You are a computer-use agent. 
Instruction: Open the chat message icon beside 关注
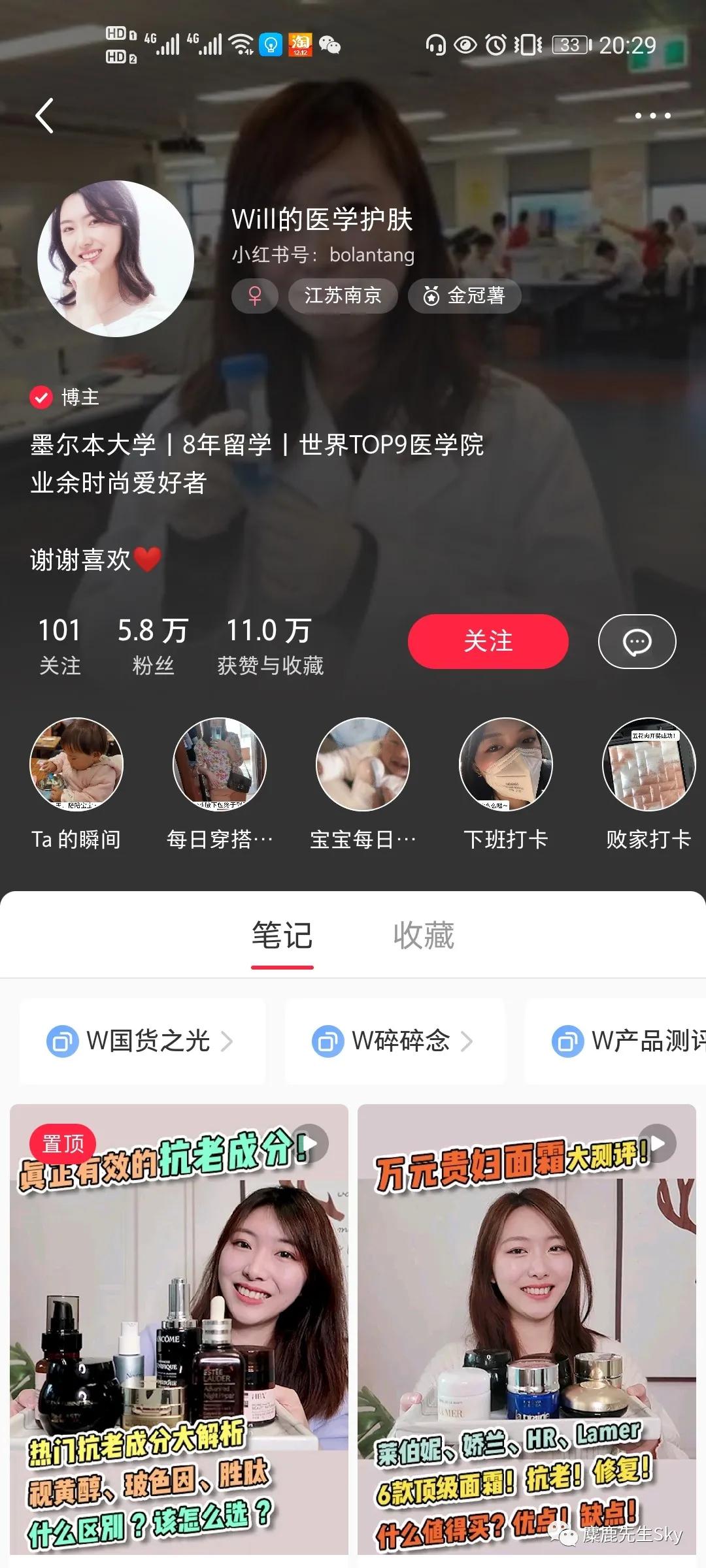637,642
